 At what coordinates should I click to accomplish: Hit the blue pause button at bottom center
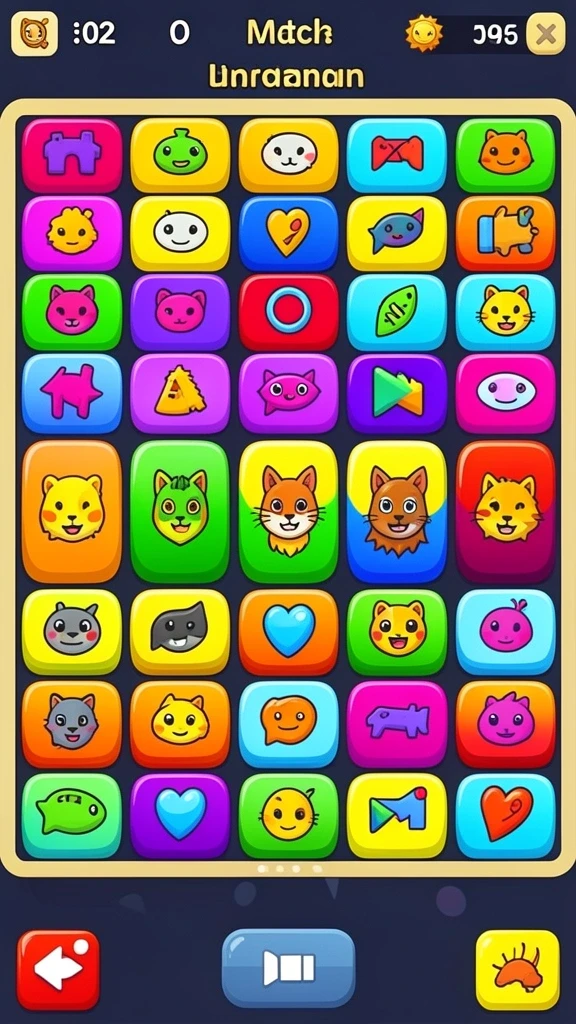(289, 968)
